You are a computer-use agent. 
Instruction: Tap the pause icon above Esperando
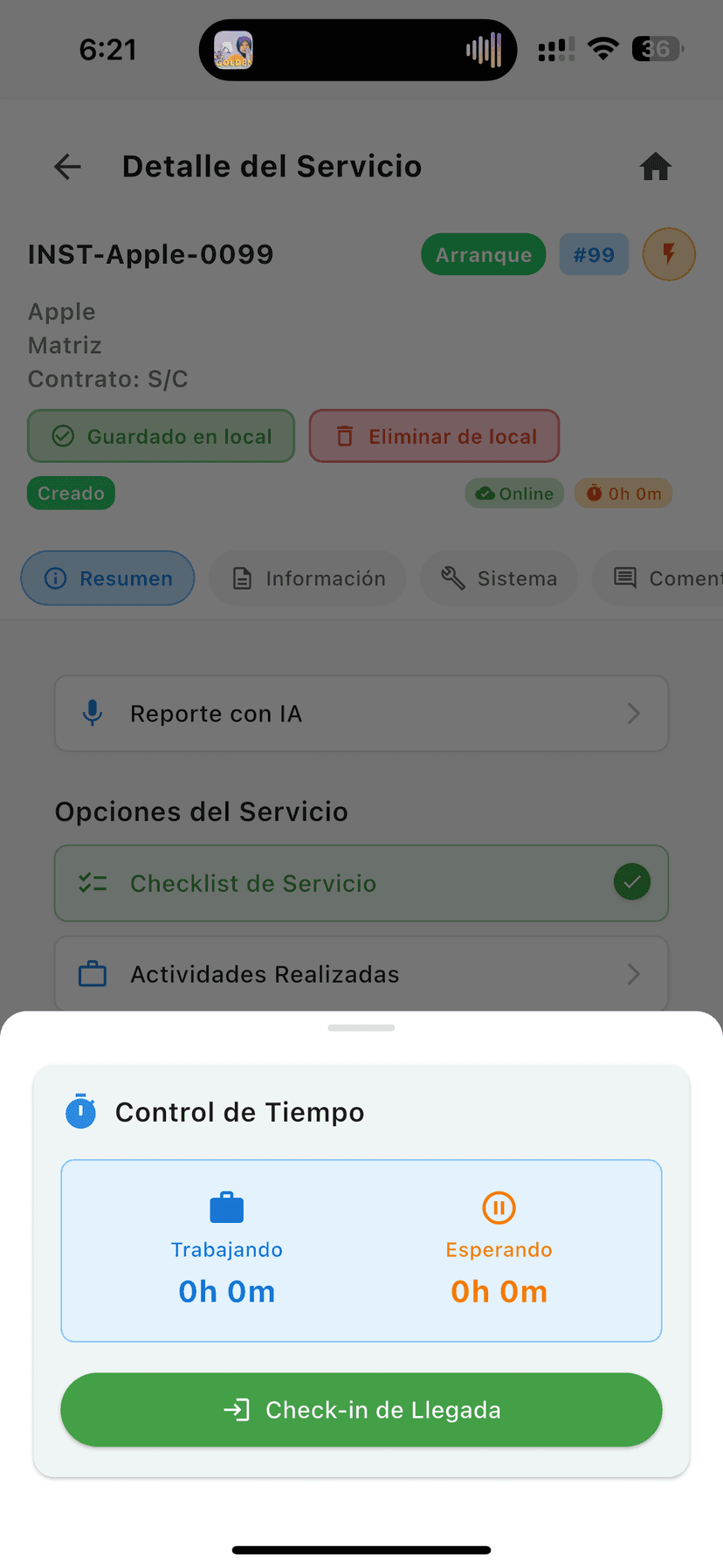[x=499, y=1207]
